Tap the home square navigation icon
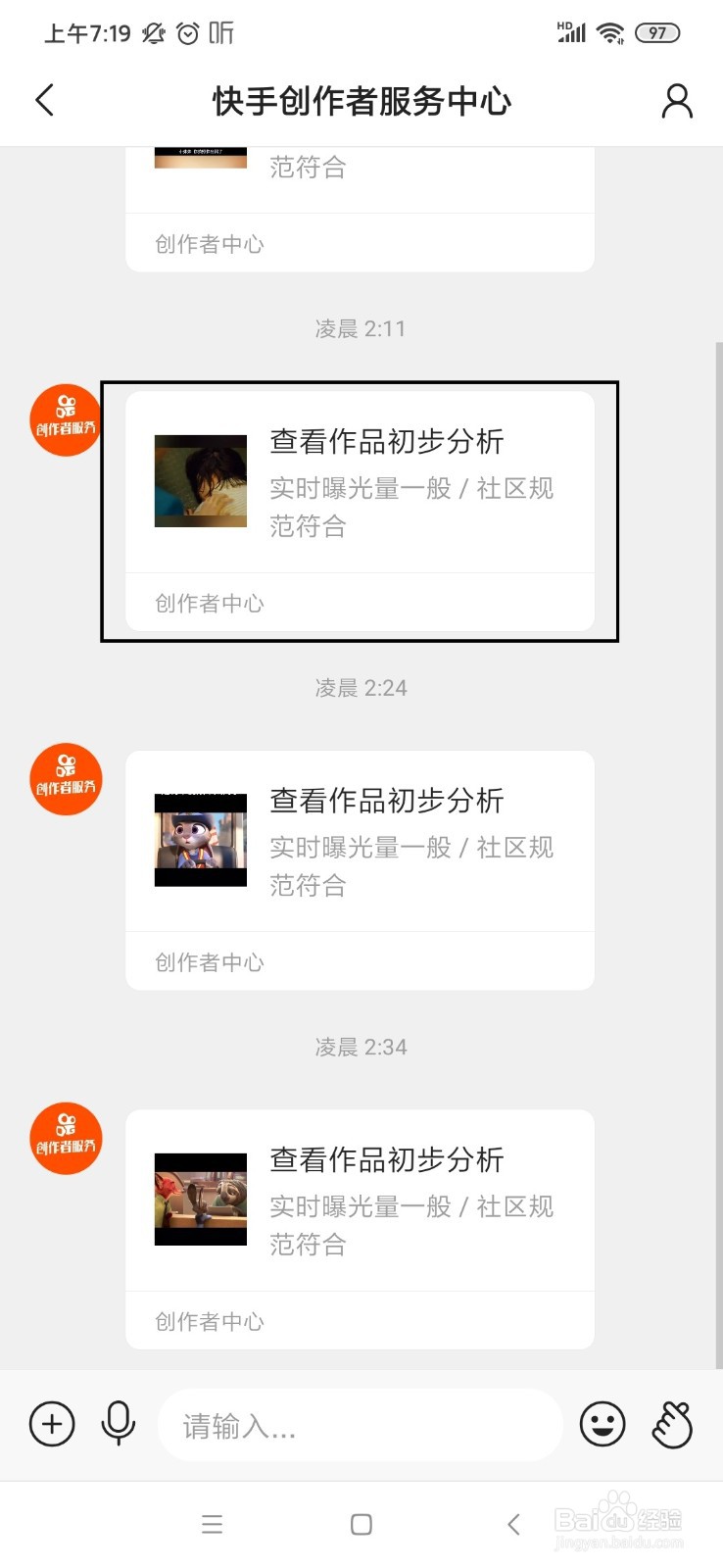Image resolution: width=723 pixels, height=1568 pixels. point(361,1524)
